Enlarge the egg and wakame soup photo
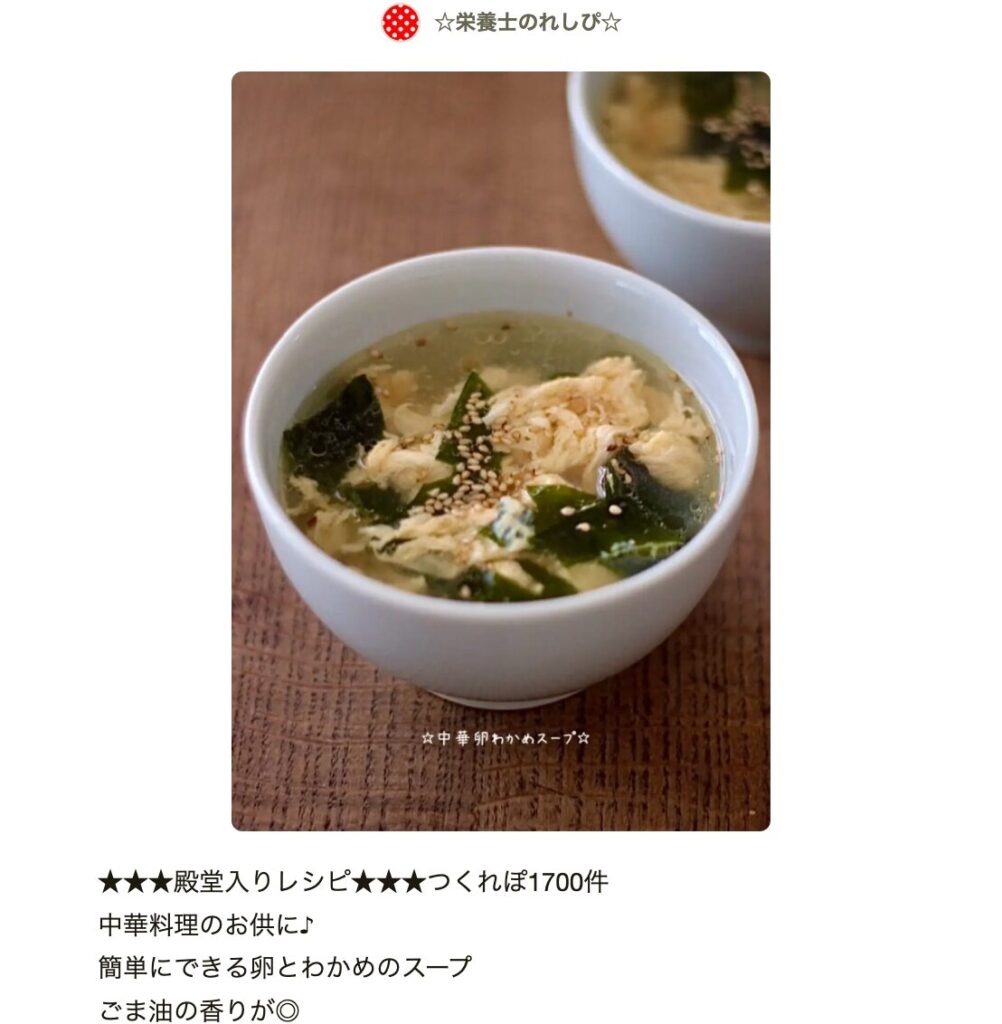This screenshot has width=1002, height=1024. (500, 450)
